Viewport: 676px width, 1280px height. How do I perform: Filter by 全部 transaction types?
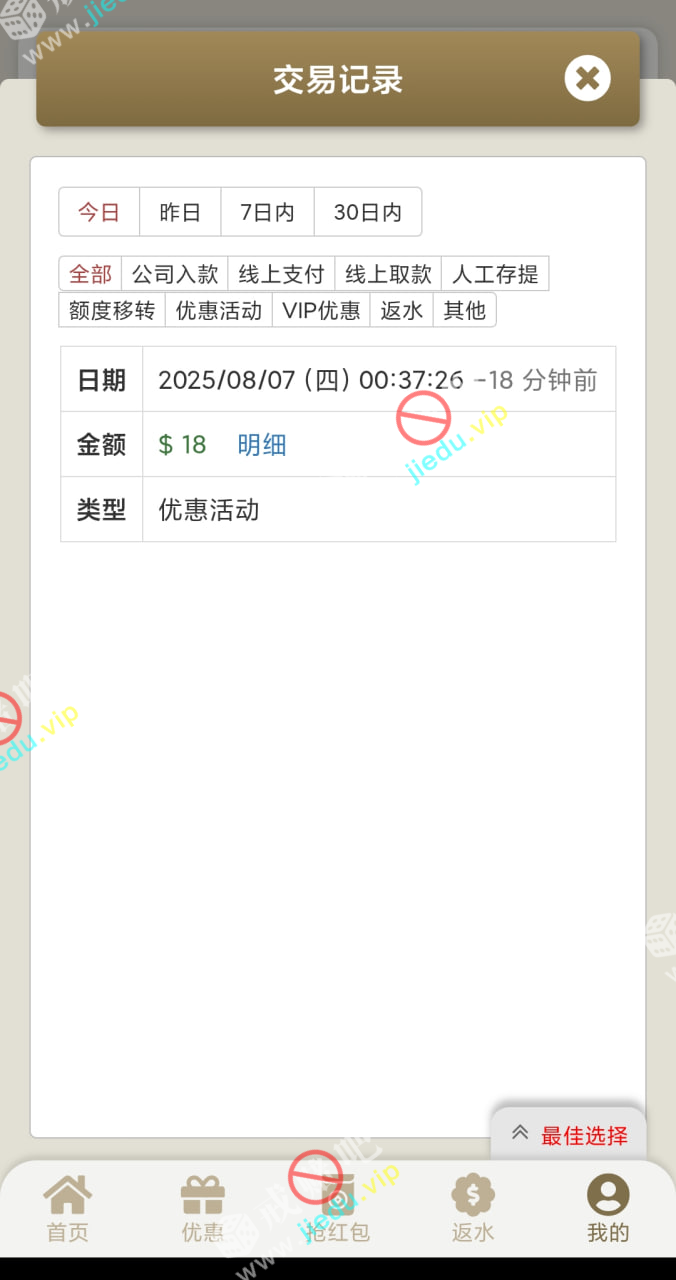[90, 274]
